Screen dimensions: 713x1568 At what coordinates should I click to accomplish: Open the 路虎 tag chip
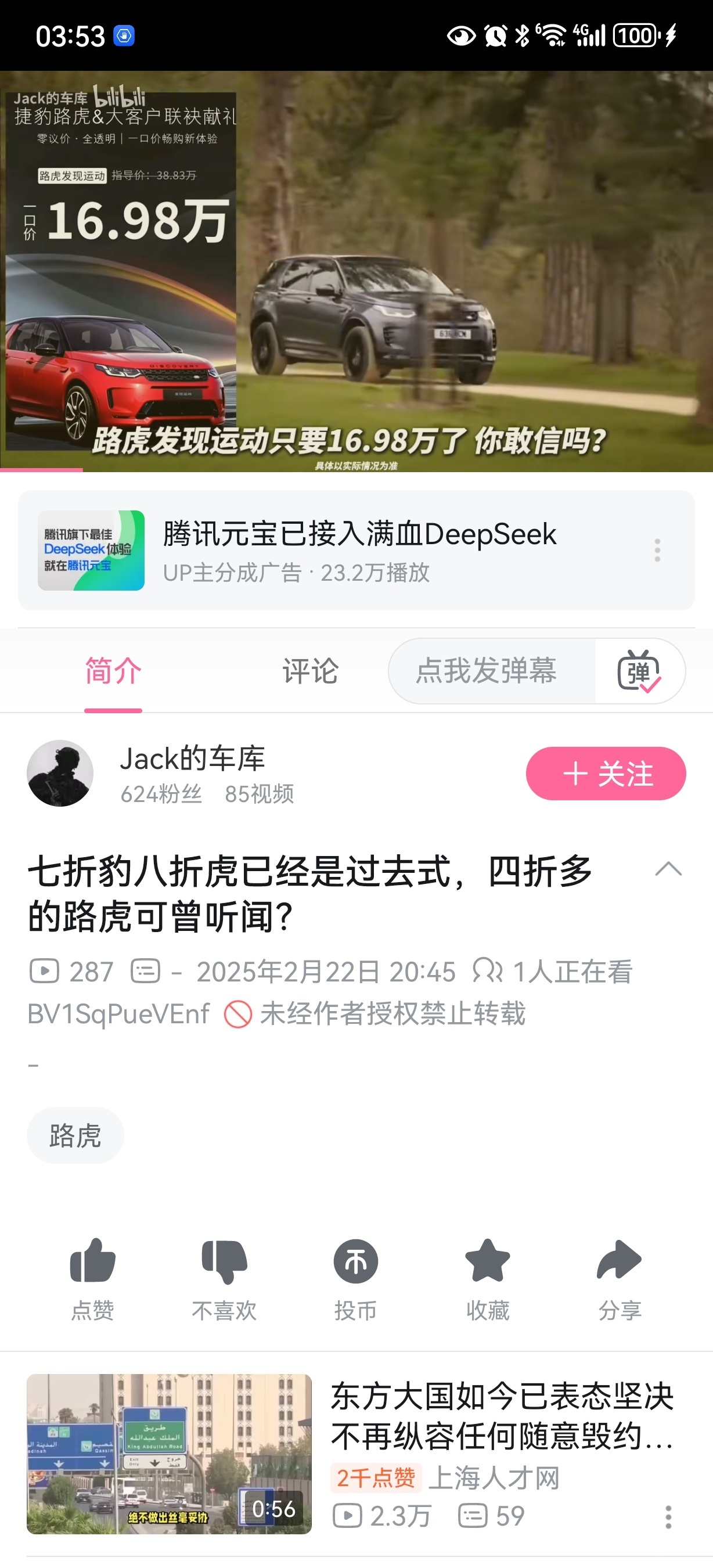(x=75, y=1136)
